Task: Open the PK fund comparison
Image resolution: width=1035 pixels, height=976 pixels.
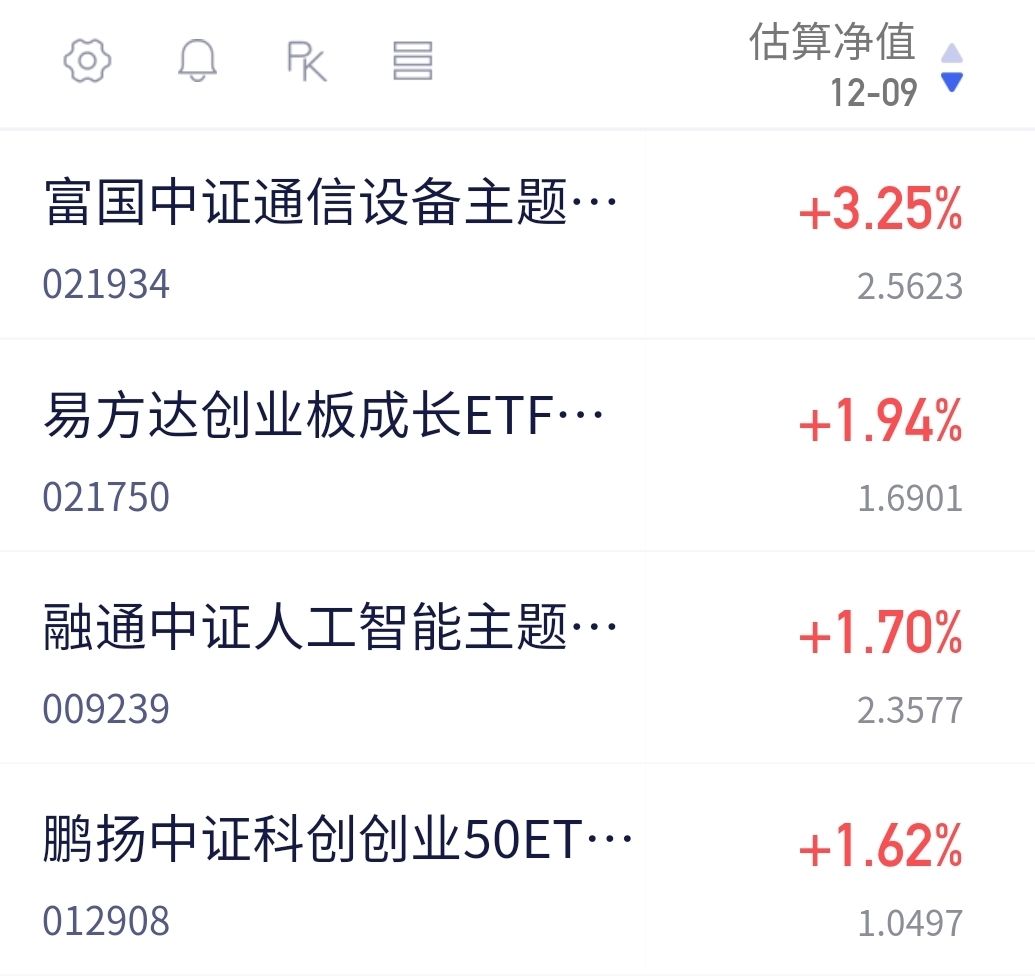Action: coord(306,61)
